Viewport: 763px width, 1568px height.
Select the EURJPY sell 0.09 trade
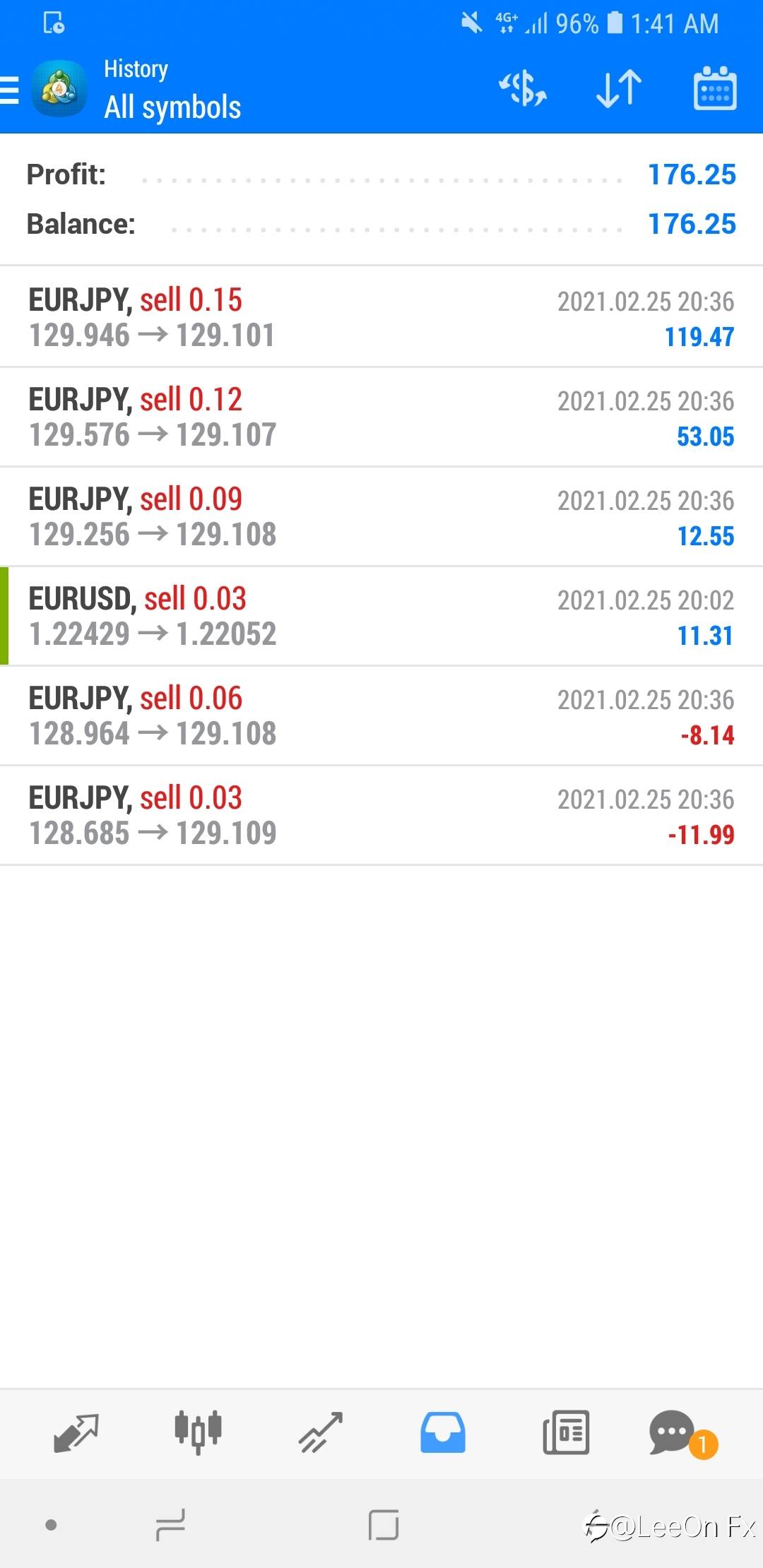pyautogui.click(x=381, y=516)
